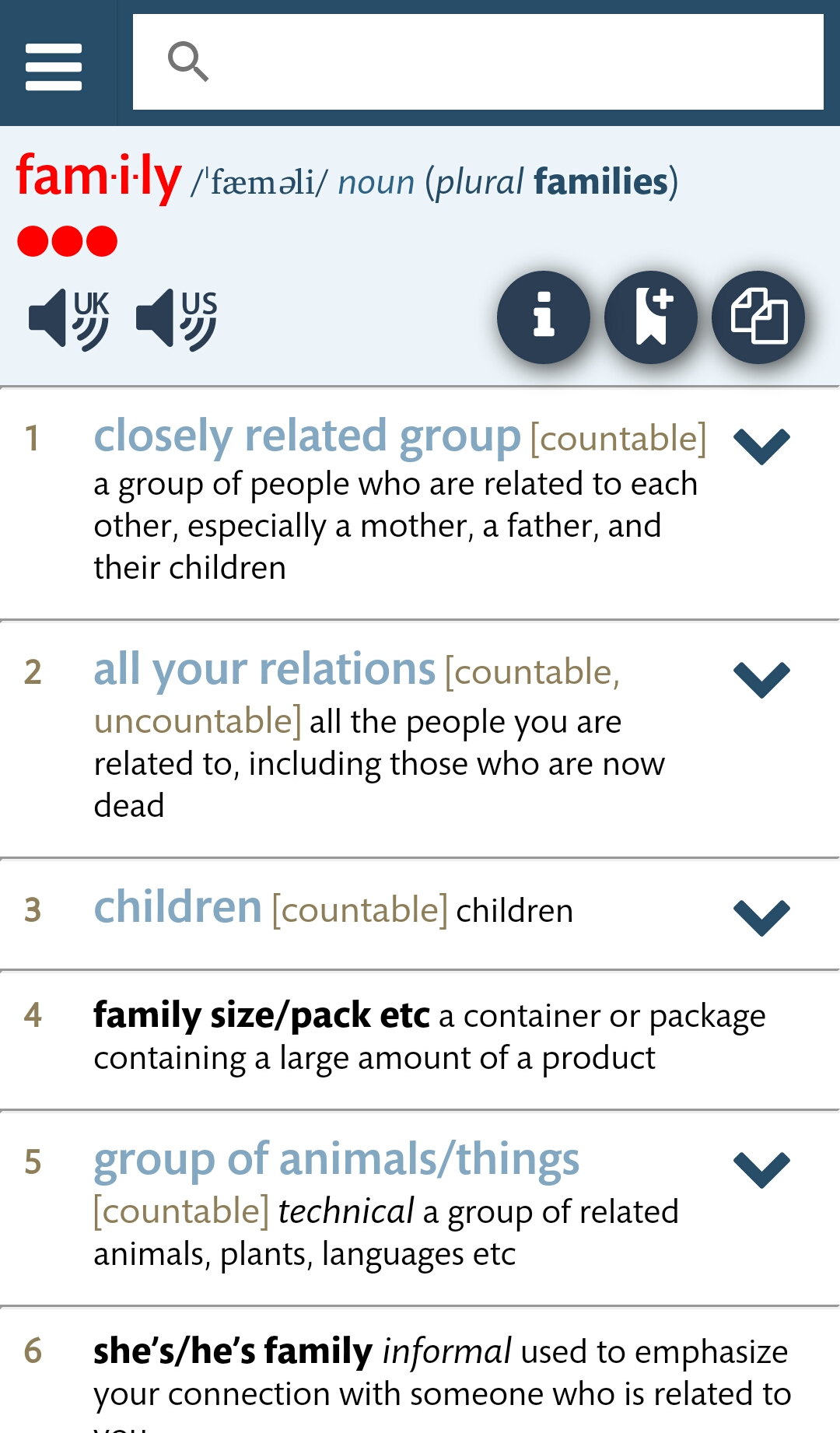Expand the 'all your relations' definition
Viewport: 840px width, 1433px height.
click(x=761, y=679)
